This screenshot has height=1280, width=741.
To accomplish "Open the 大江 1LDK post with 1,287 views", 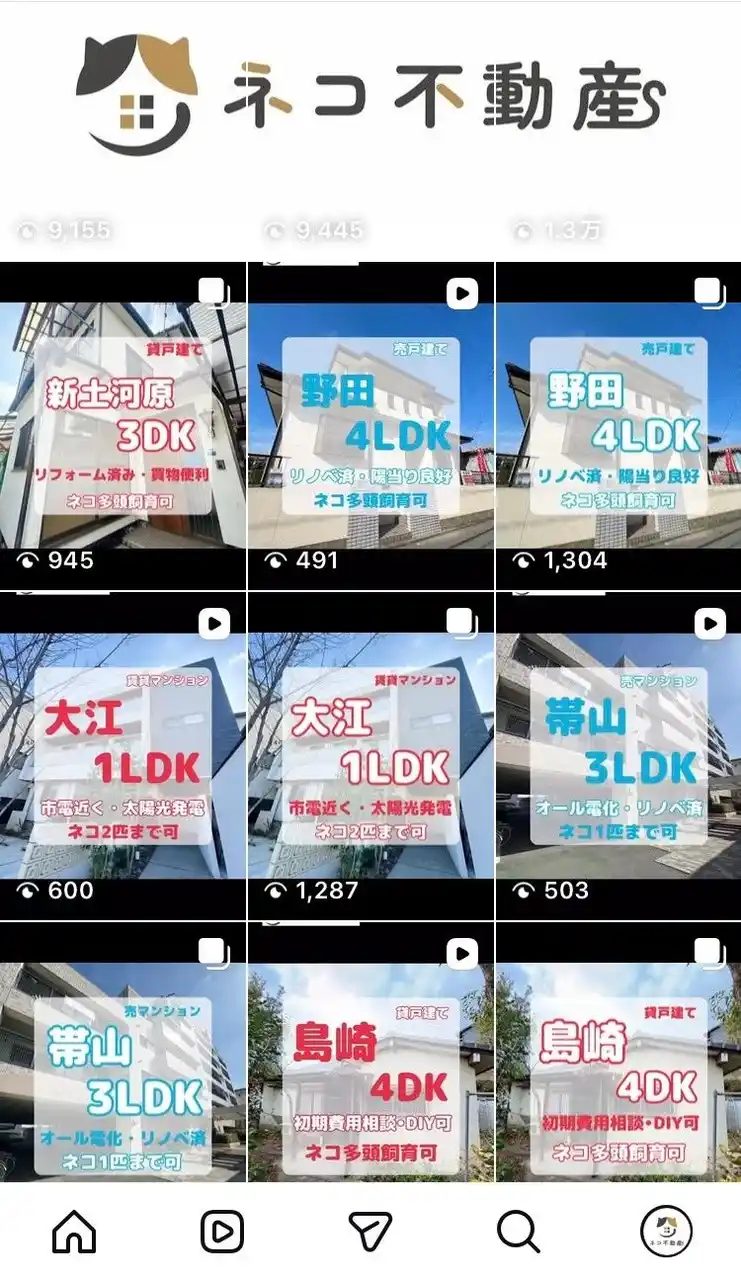I will [370, 755].
